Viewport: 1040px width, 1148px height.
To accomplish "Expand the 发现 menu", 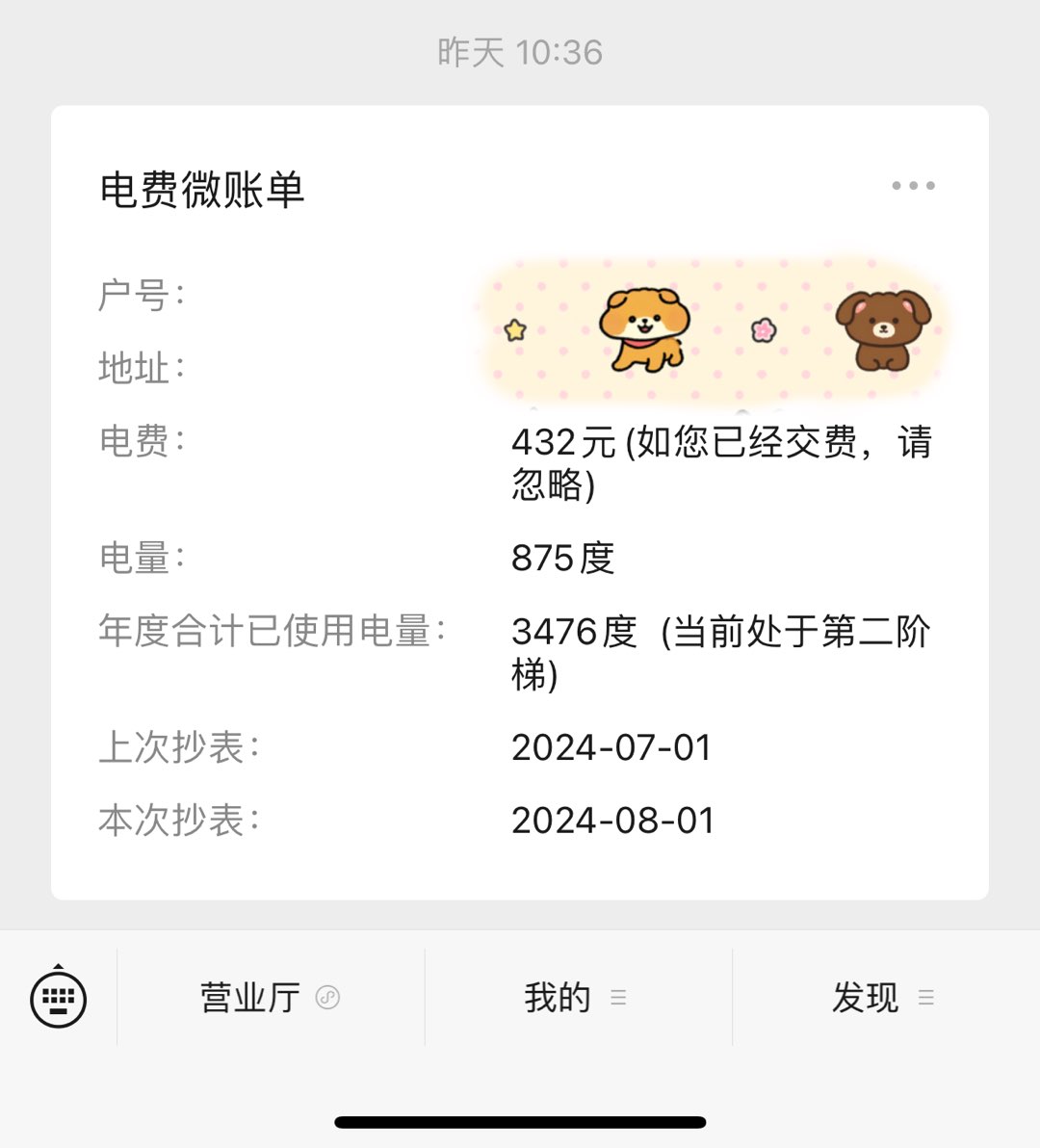I will click(883, 998).
